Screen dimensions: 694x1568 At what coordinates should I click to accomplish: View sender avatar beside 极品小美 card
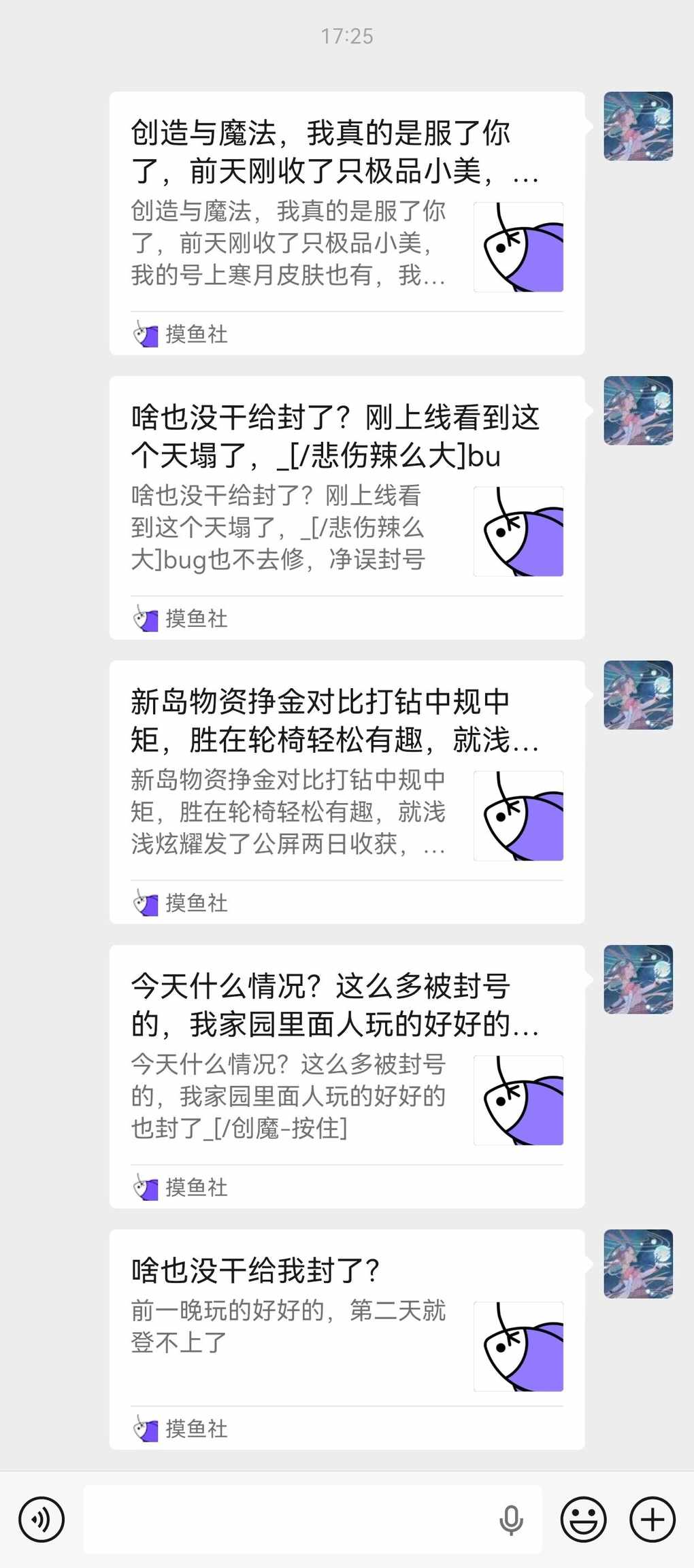point(638,126)
